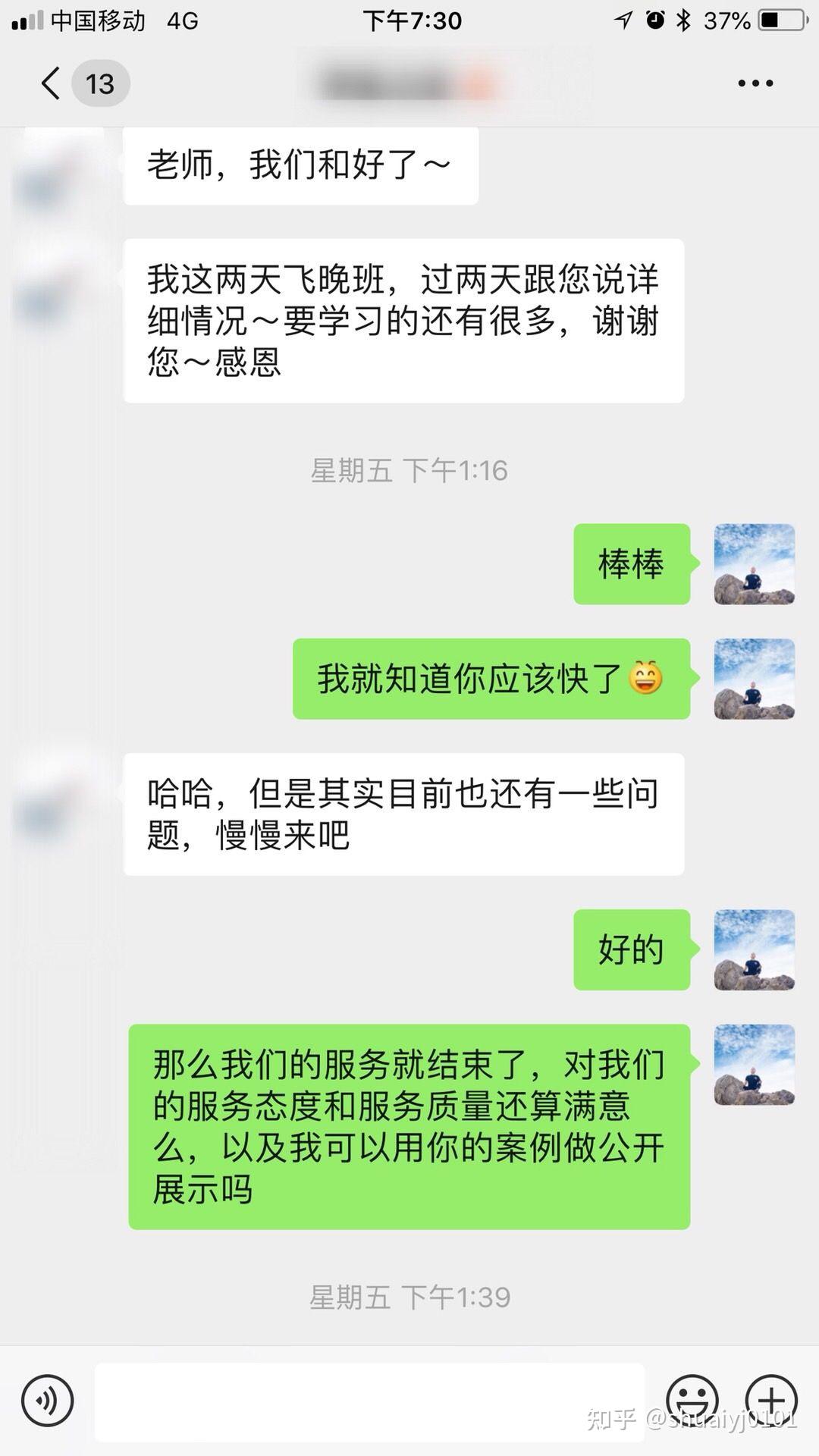Open the chat info overflow menu
This screenshot has width=819, height=1456.
click(x=755, y=83)
